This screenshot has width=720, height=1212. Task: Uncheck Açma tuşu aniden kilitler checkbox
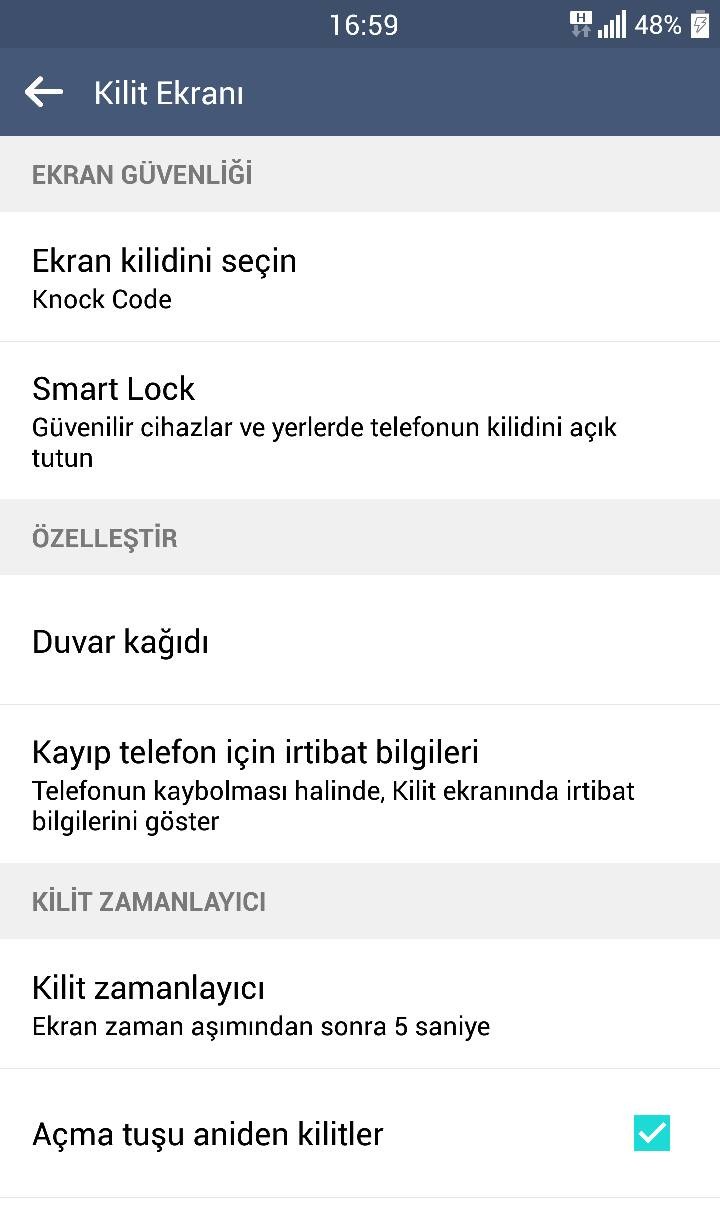[652, 1133]
